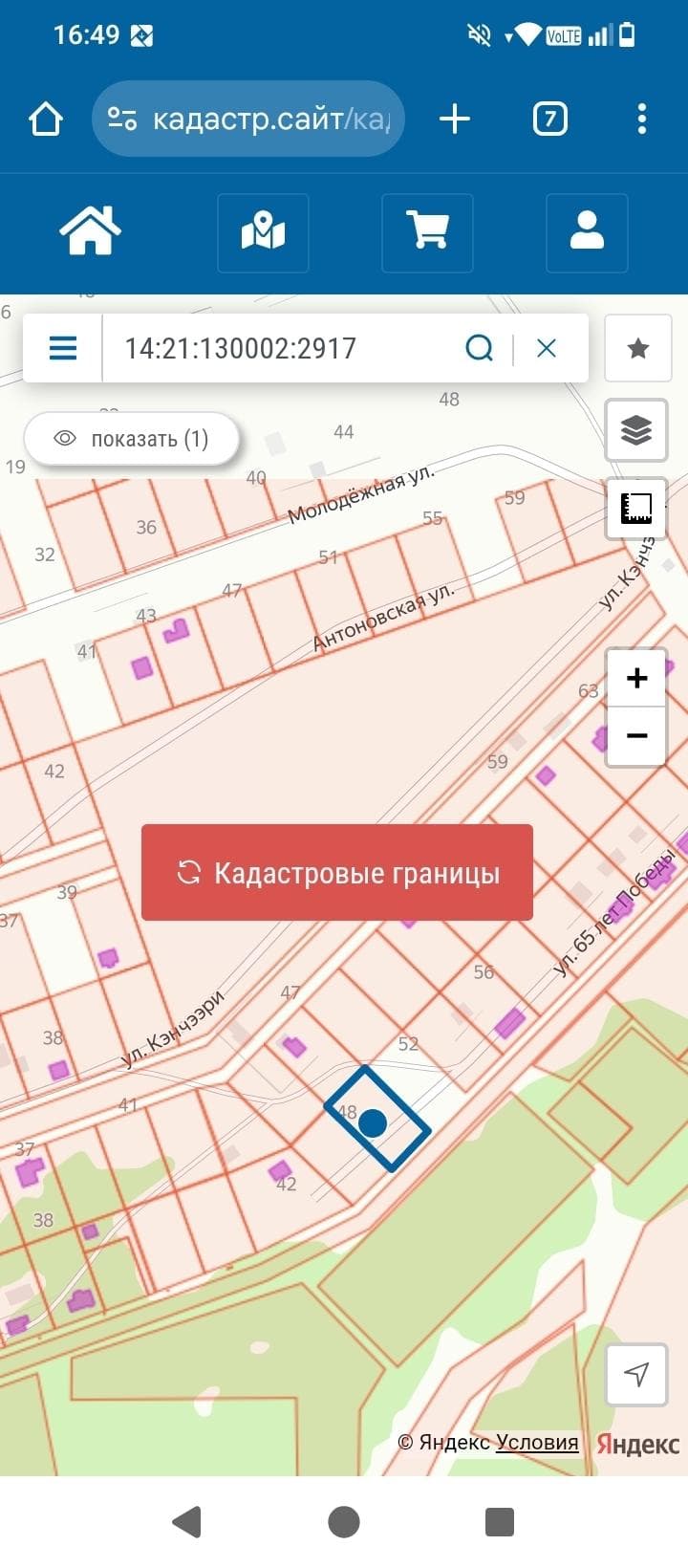Image resolution: width=688 pixels, height=1568 pixels.
Task: Open the shopping cart
Action: [427, 233]
